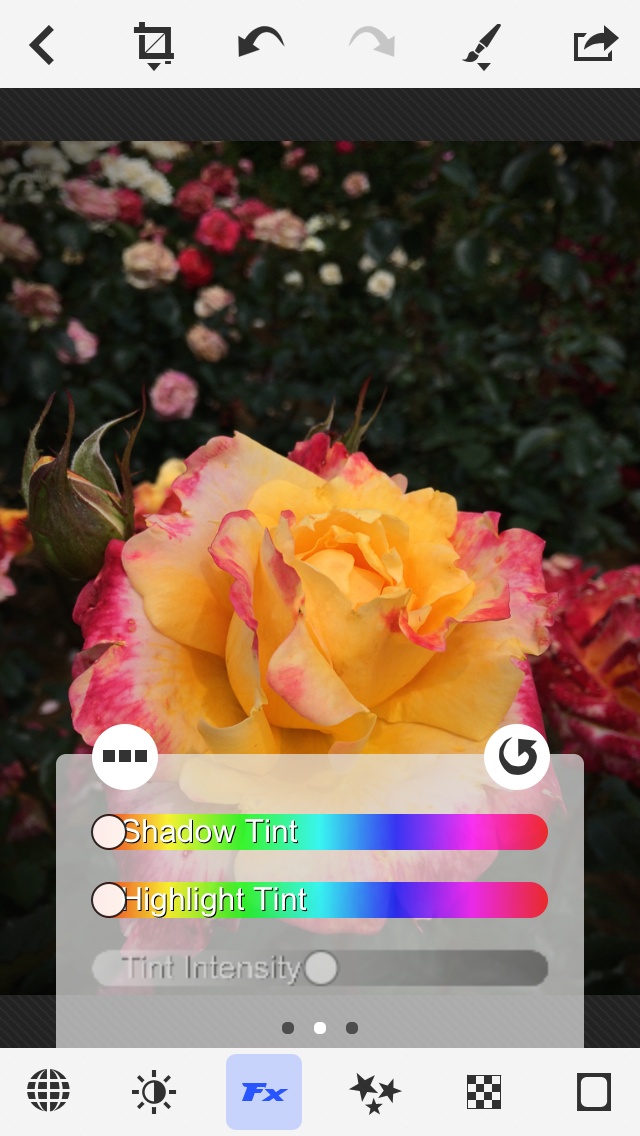Jump to the third panel page dot
The width and height of the screenshot is (640, 1136).
coord(352,1028)
